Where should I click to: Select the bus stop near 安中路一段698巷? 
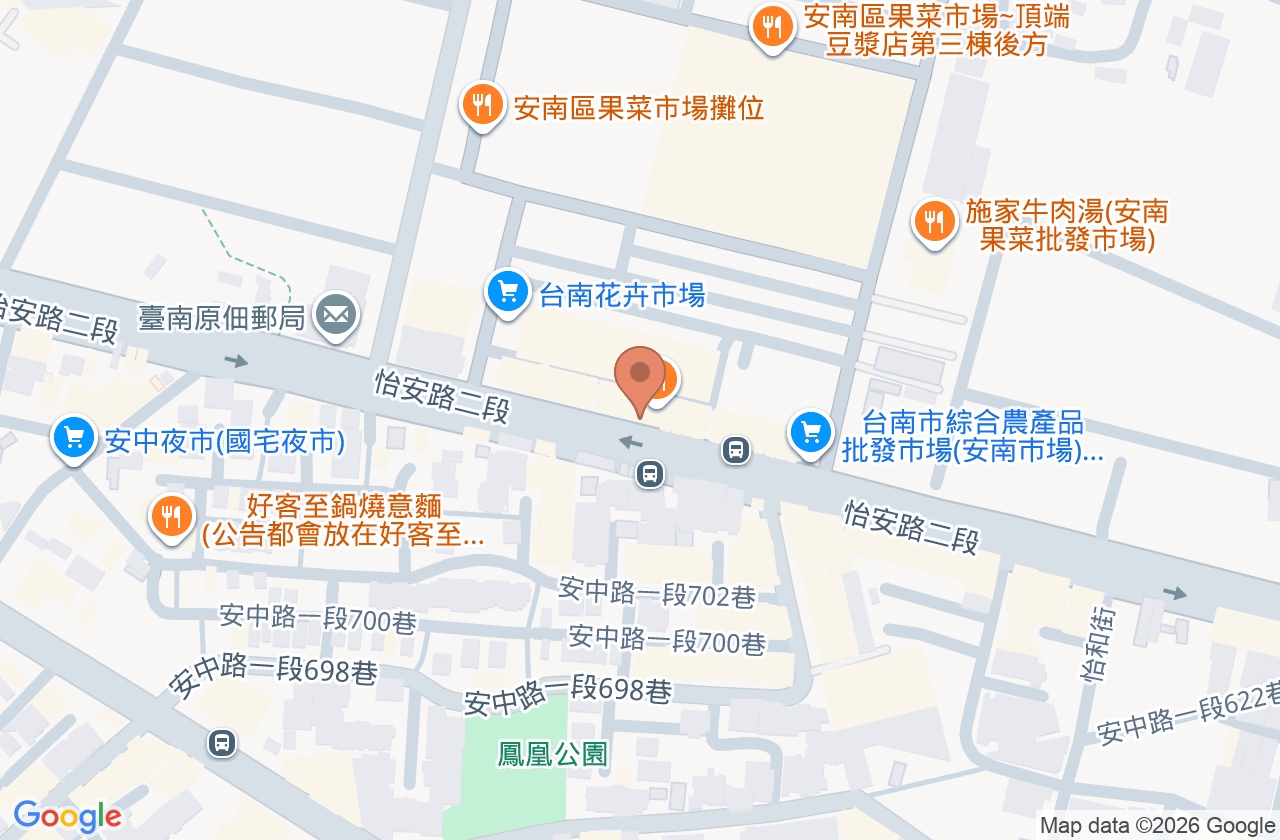pyautogui.click(x=222, y=743)
